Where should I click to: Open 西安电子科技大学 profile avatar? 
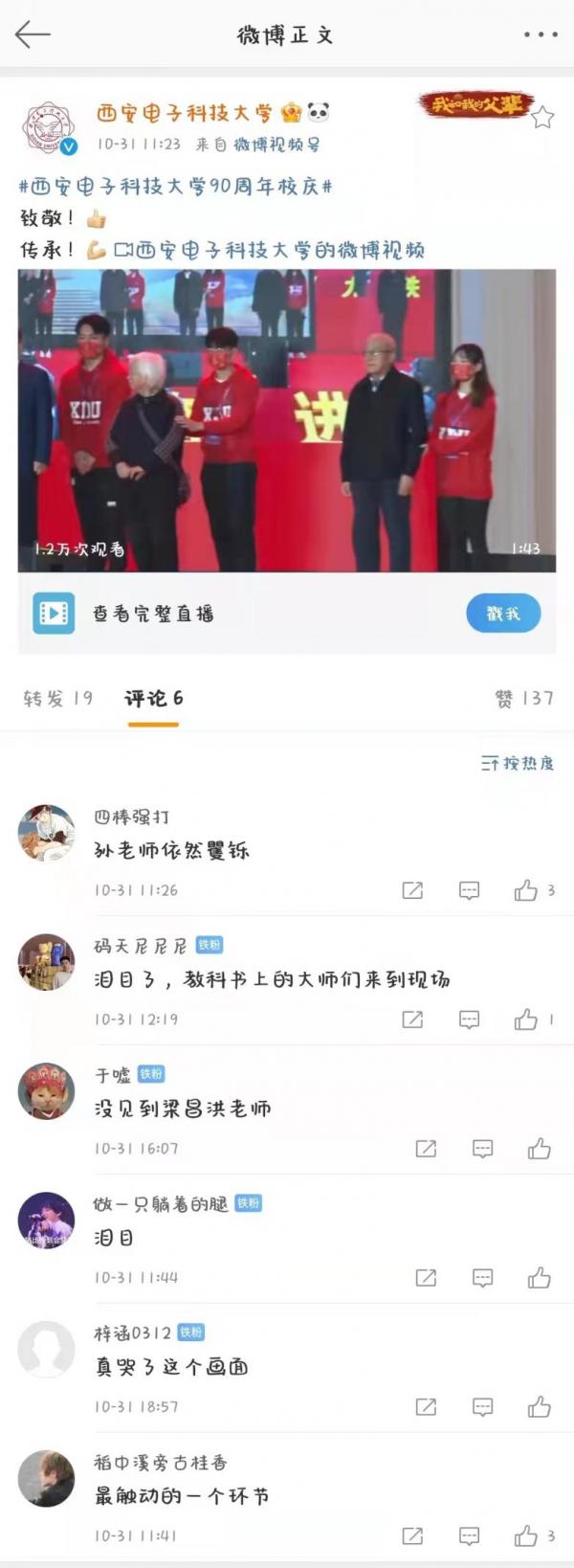pyautogui.click(x=48, y=128)
